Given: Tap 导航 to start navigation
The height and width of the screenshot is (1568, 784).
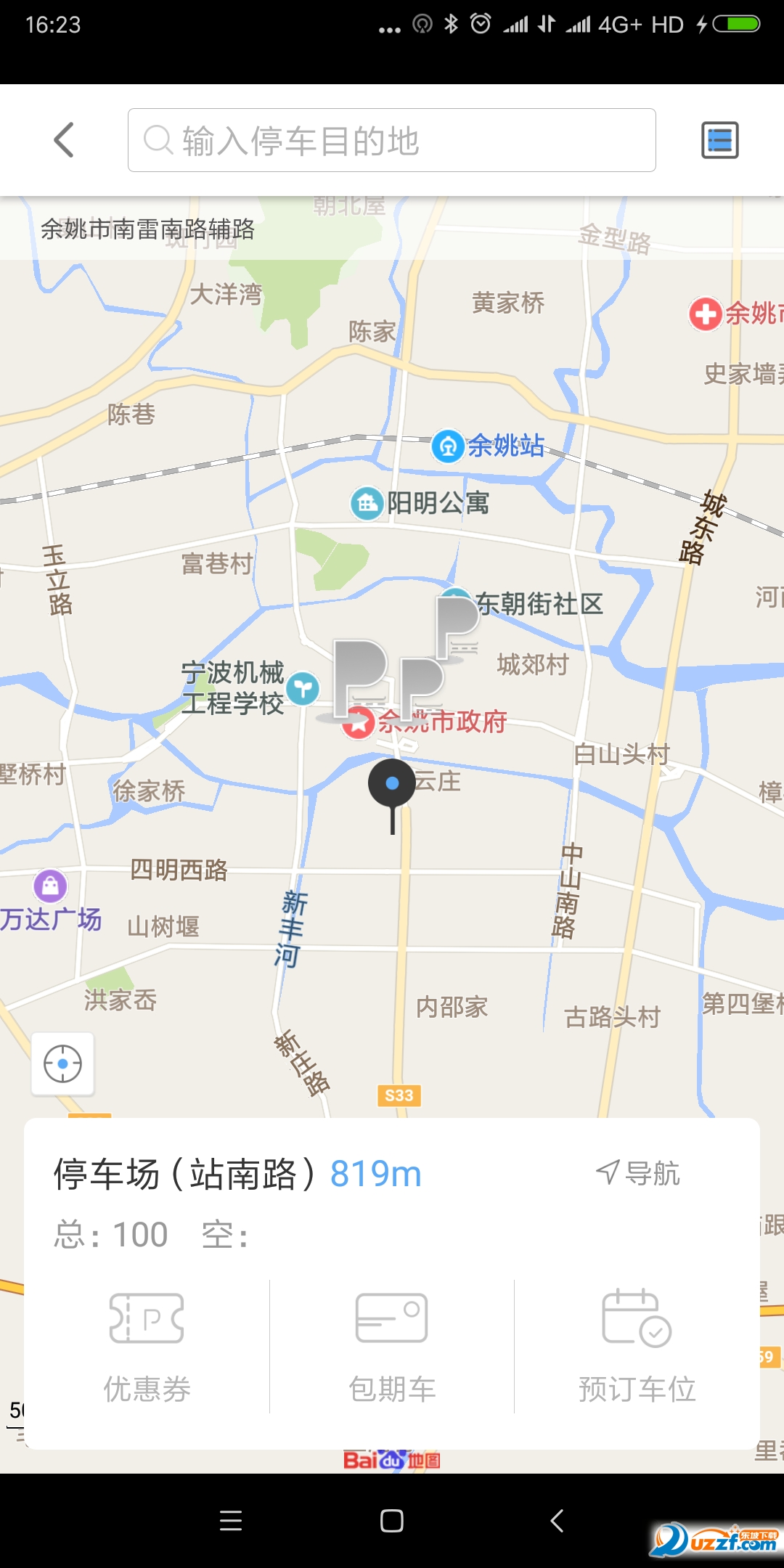Looking at the screenshot, I should click(638, 1172).
